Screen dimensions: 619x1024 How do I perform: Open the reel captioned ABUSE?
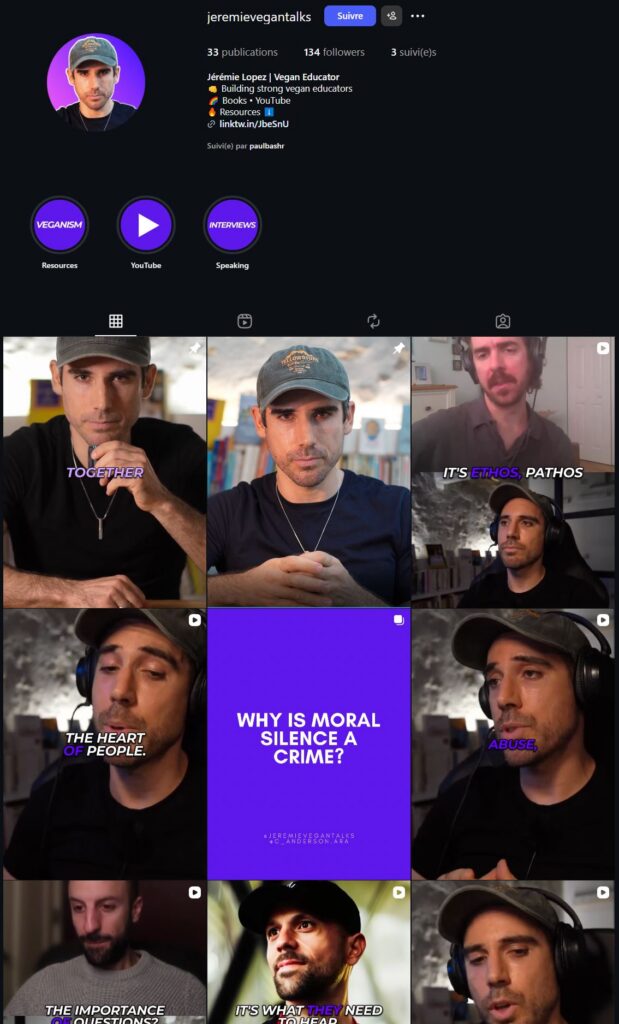click(513, 744)
